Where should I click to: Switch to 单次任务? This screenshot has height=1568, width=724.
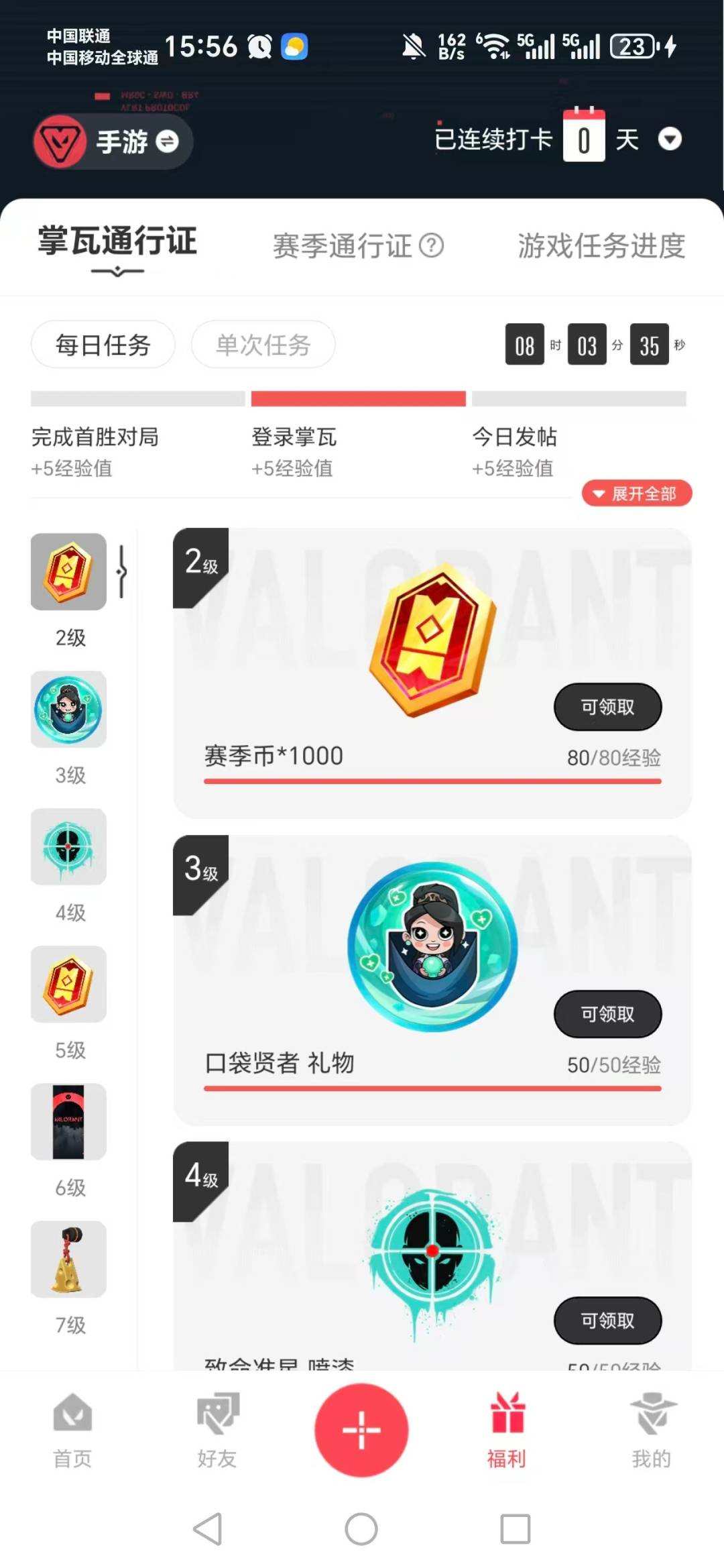pyautogui.click(x=263, y=344)
